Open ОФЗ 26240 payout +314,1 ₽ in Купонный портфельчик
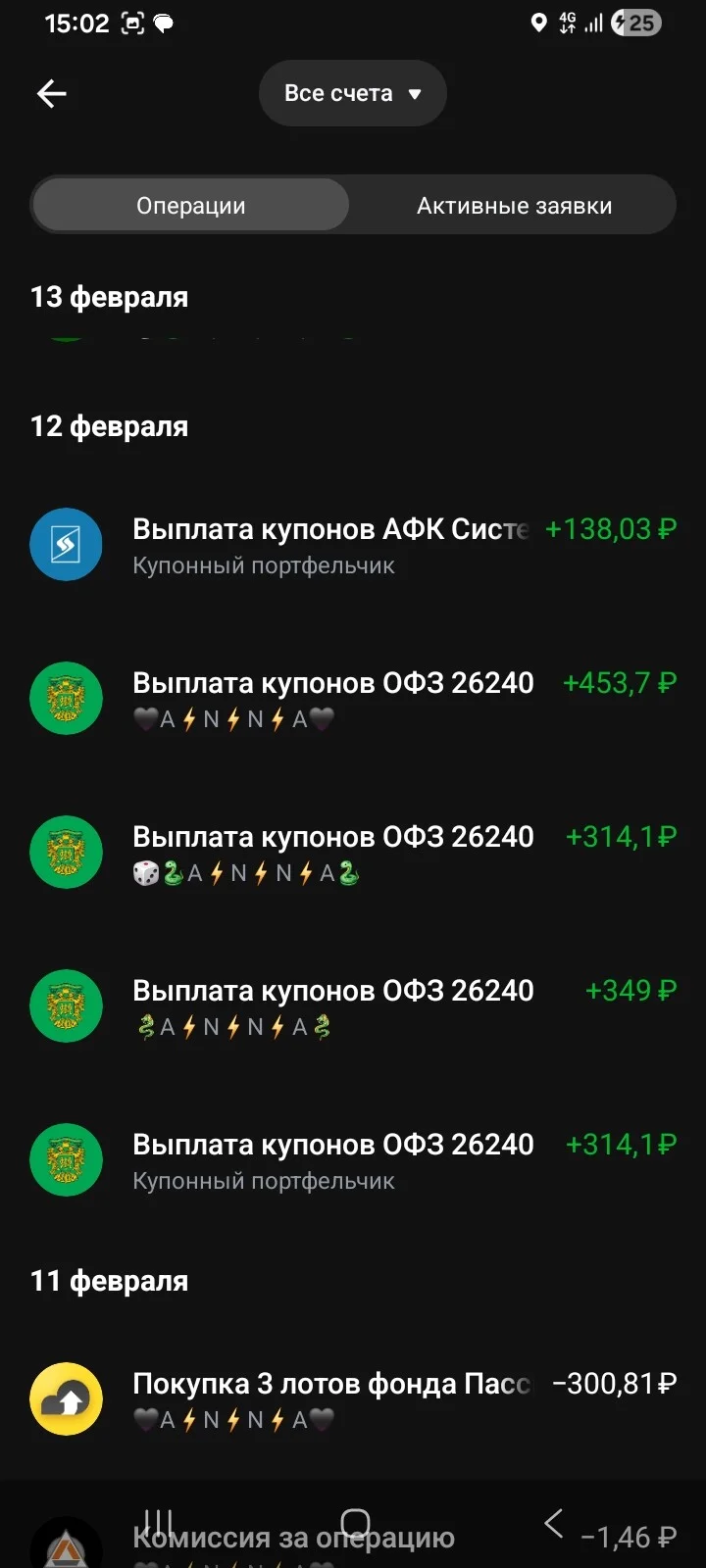This screenshot has height=1568, width=706. click(x=353, y=1160)
